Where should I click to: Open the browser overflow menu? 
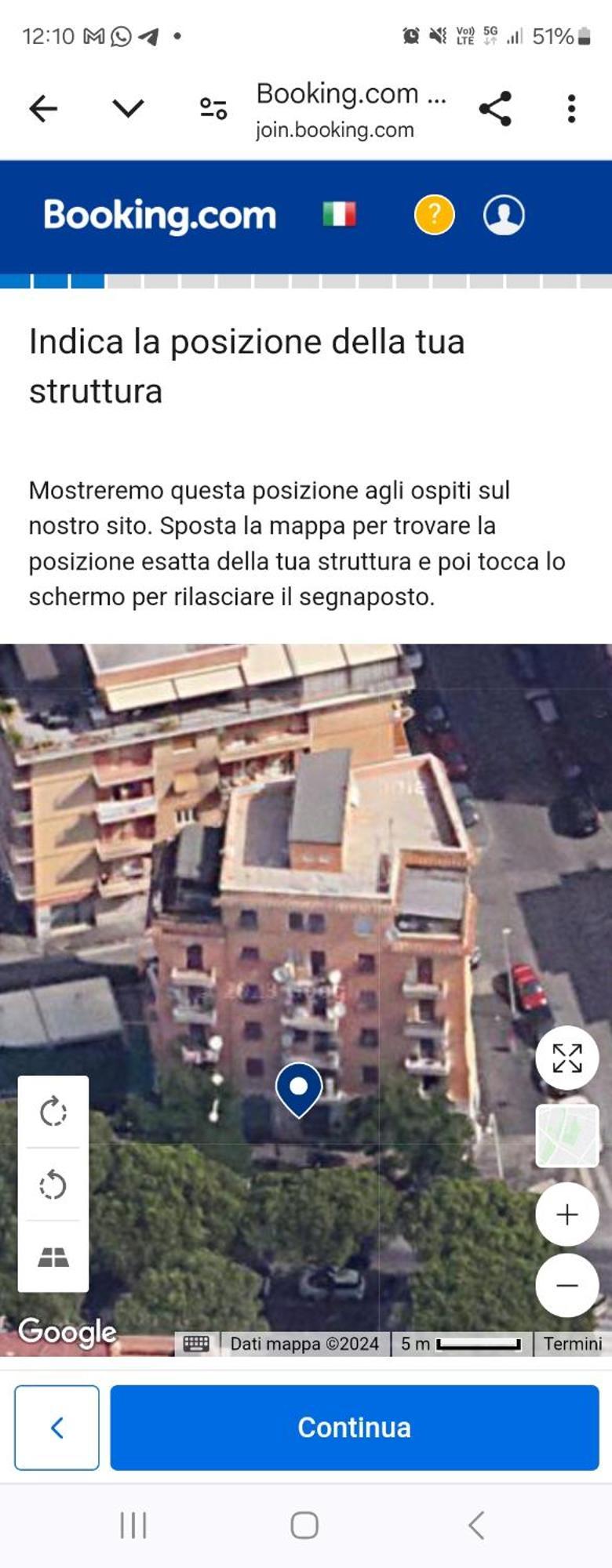[571, 108]
